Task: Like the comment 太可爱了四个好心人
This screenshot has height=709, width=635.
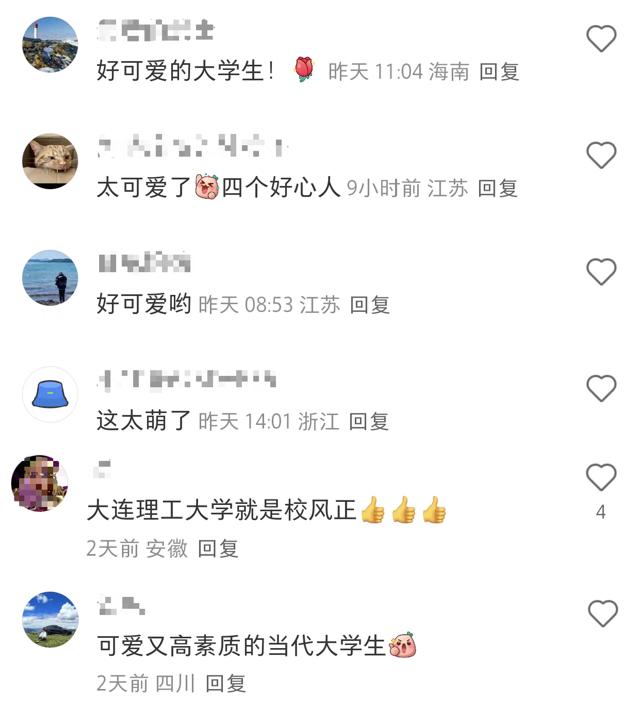Action: pyautogui.click(x=600, y=155)
